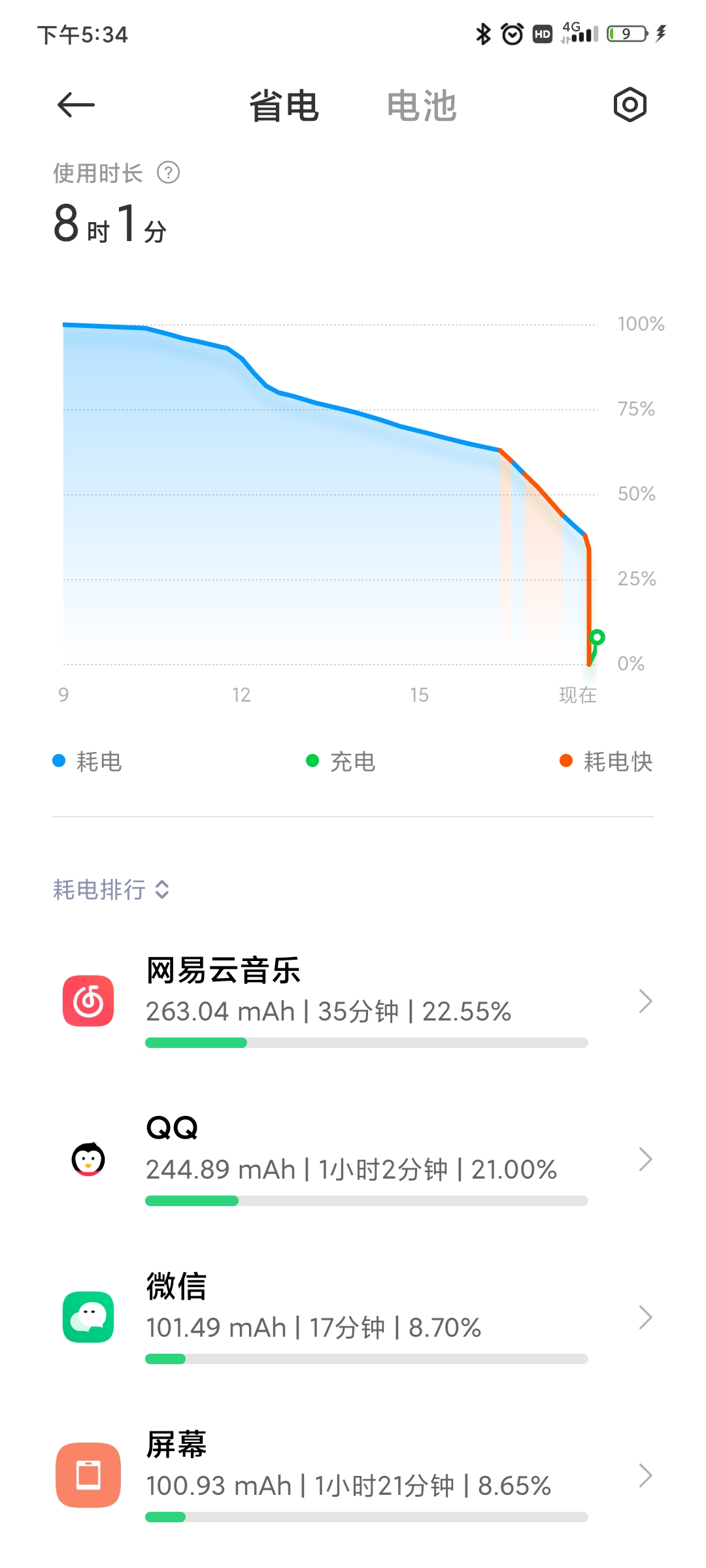
Task: Go back using the arrow icon
Action: pyautogui.click(x=76, y=105)
